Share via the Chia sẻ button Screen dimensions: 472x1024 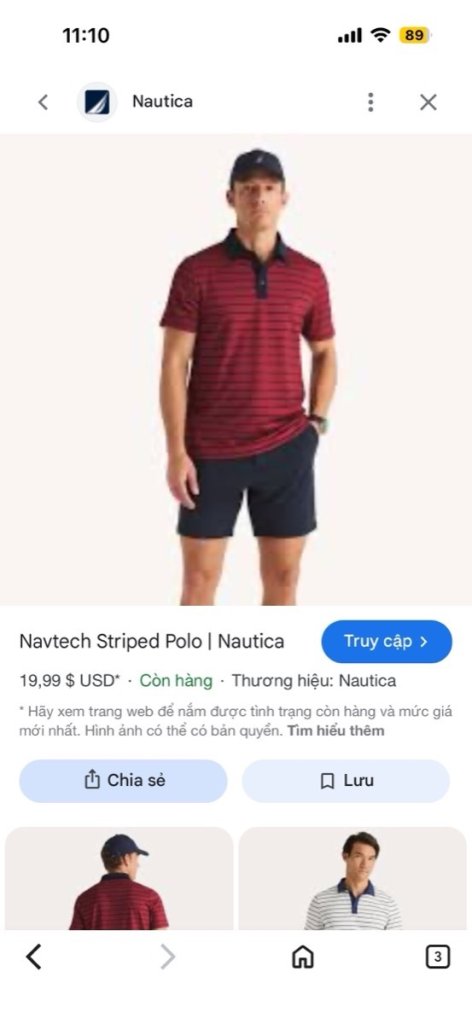(x=123, y=780)
